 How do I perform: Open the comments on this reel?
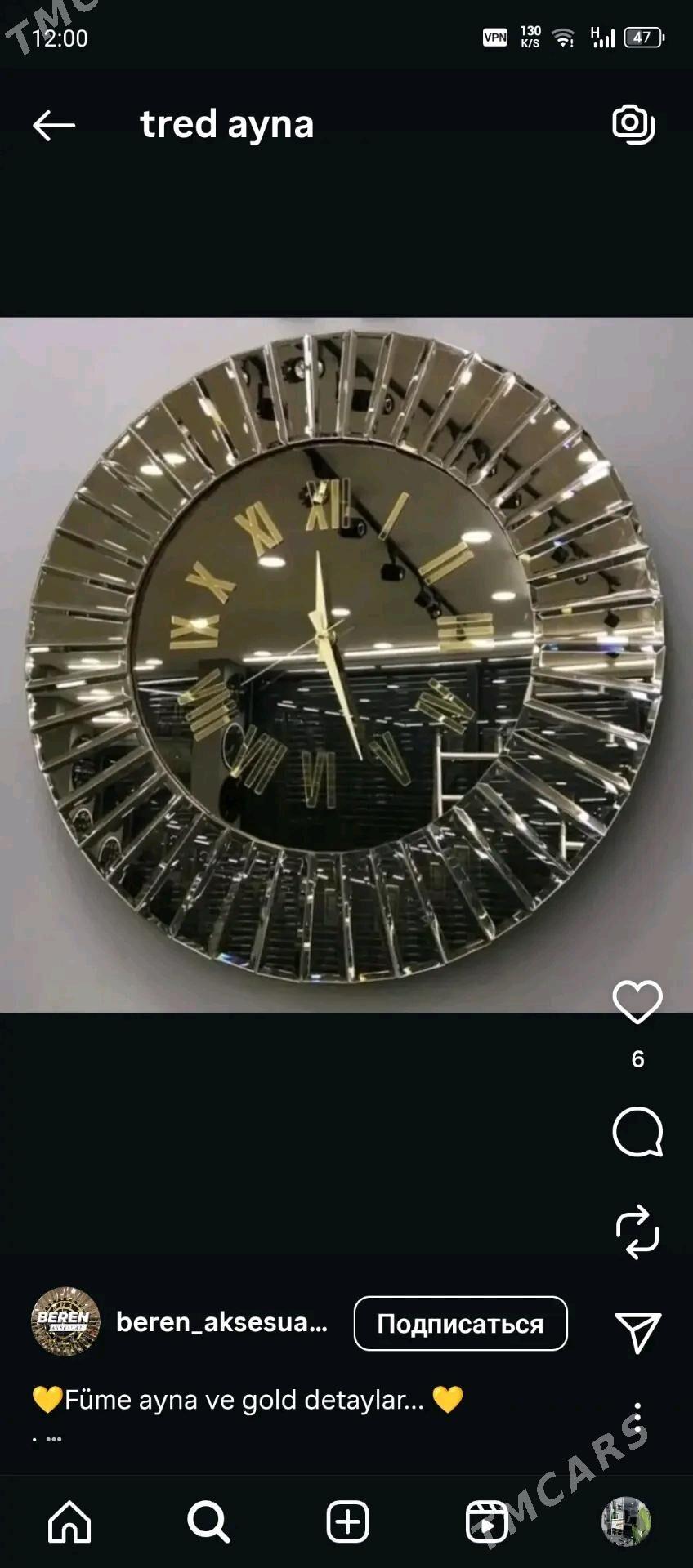click(x=637, y=1132)
